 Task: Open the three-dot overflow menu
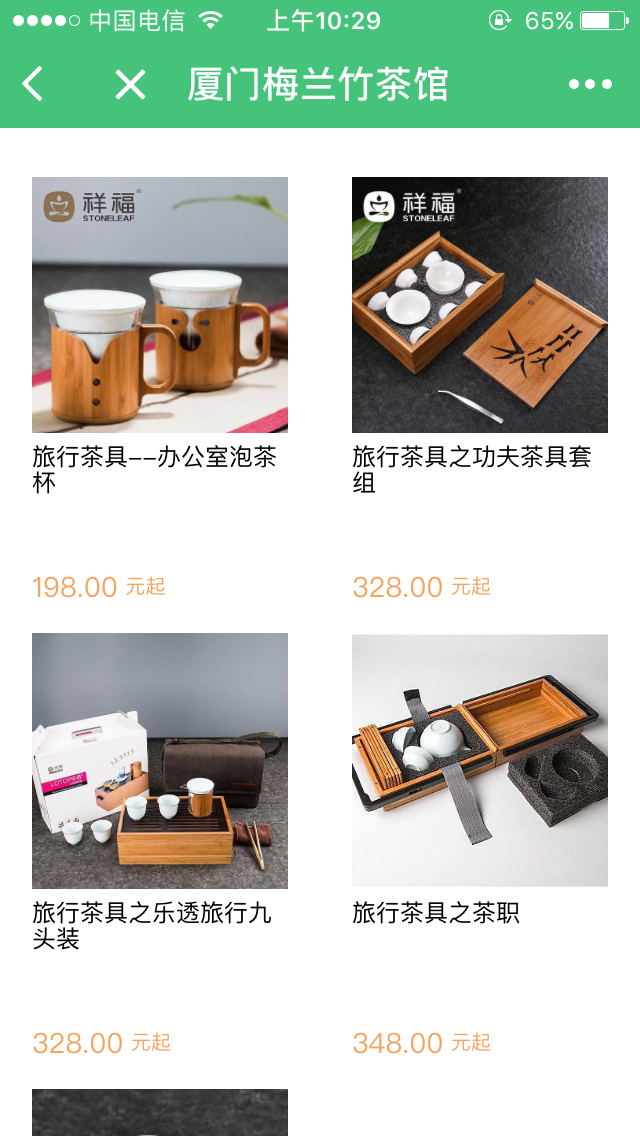(x=590, y=85)
